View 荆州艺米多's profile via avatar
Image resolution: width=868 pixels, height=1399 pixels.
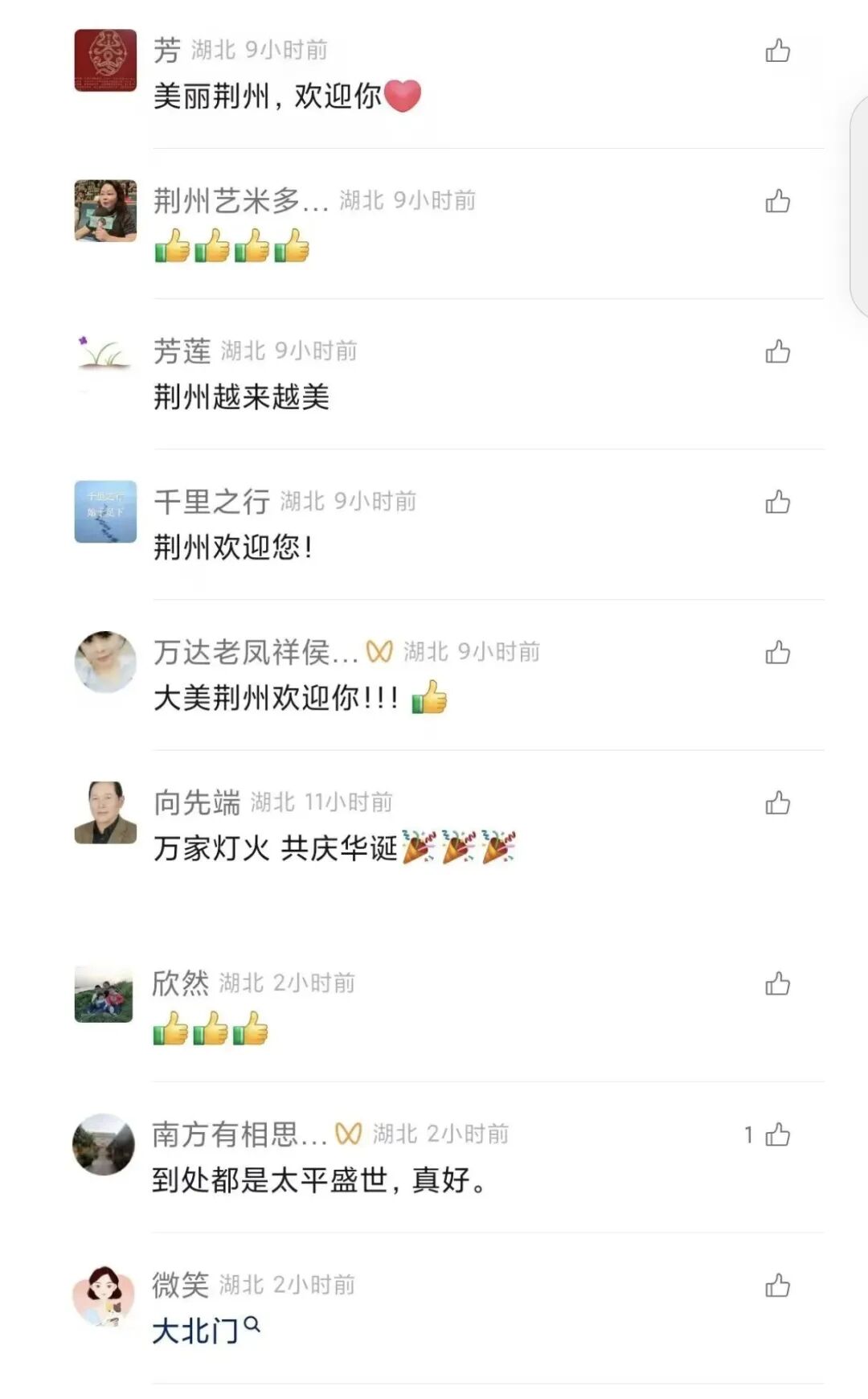coord(105,211)
